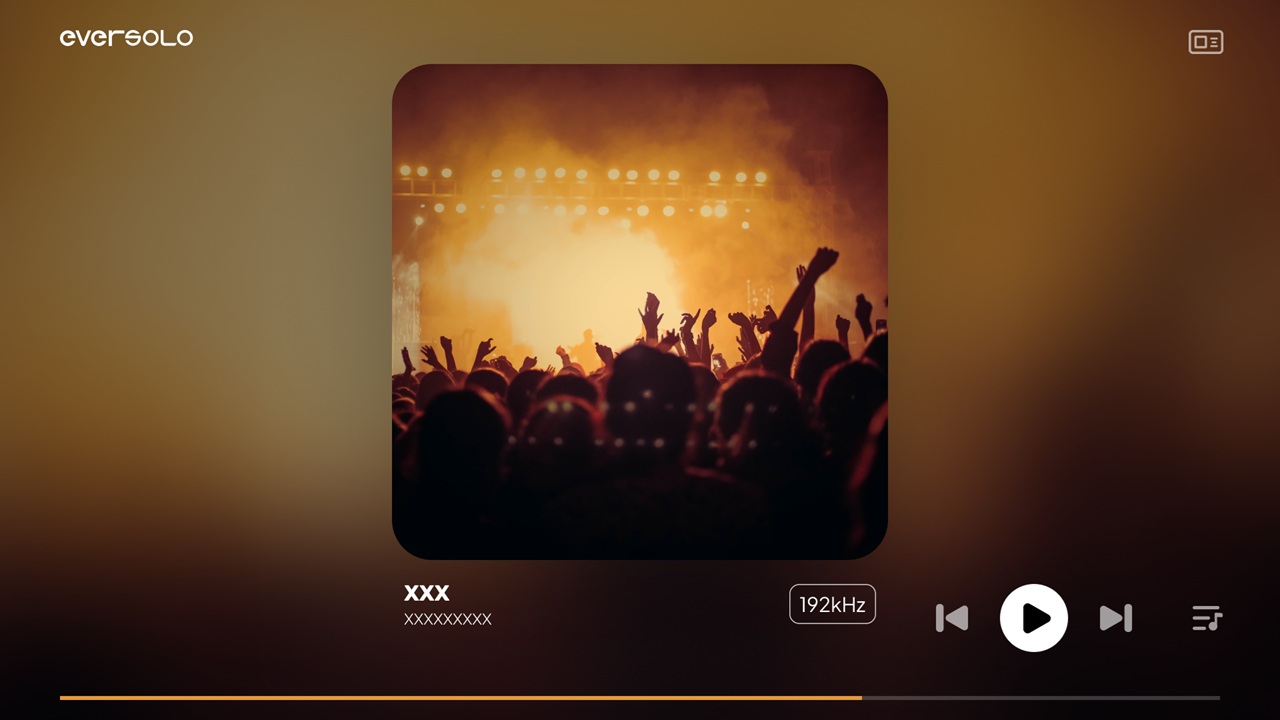Skip to the previous track
1280x720 pixels.
tap(952, 618)
